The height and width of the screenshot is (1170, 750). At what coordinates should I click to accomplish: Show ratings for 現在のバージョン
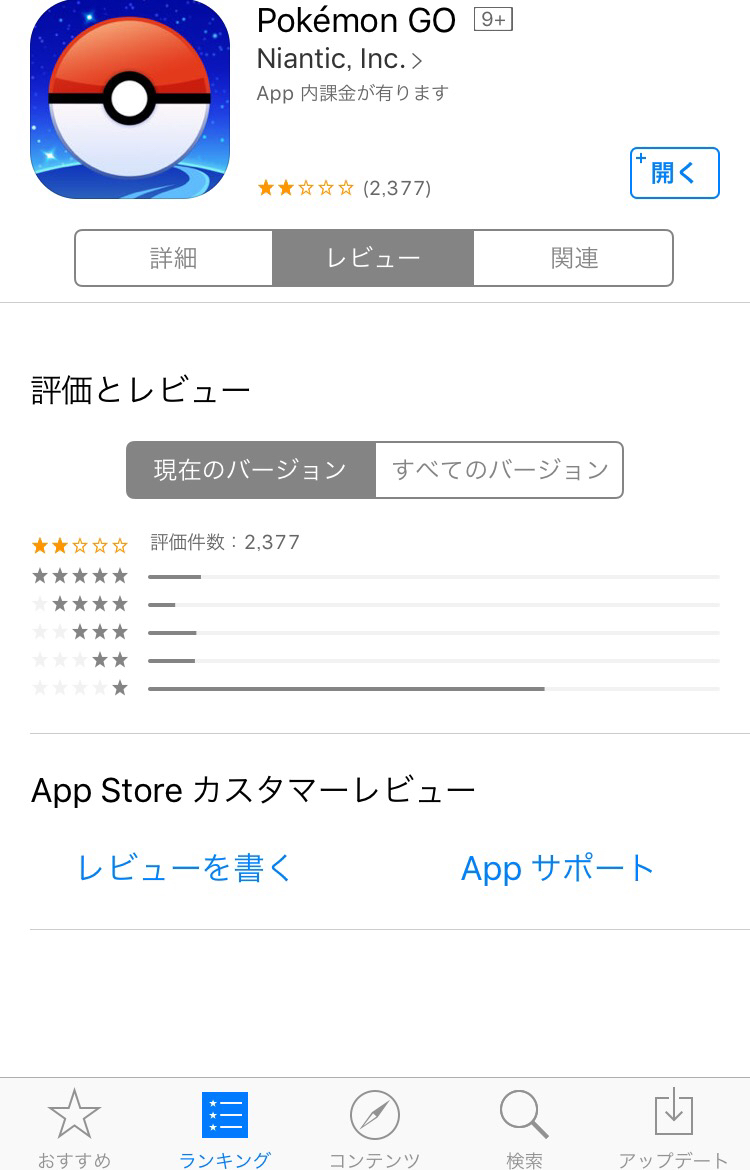[x=251, y=470]
